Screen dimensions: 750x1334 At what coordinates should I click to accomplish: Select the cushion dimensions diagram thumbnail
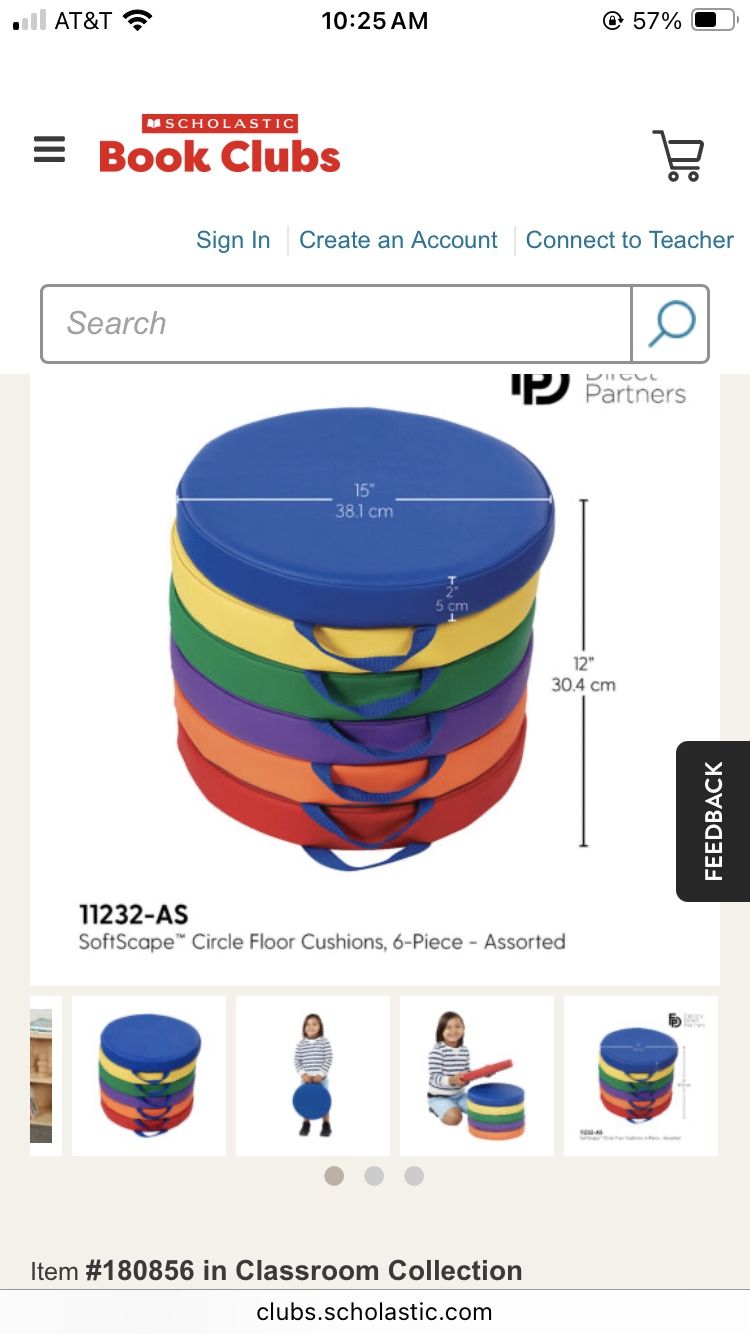pyautogui.click(x=640, y=1075)
